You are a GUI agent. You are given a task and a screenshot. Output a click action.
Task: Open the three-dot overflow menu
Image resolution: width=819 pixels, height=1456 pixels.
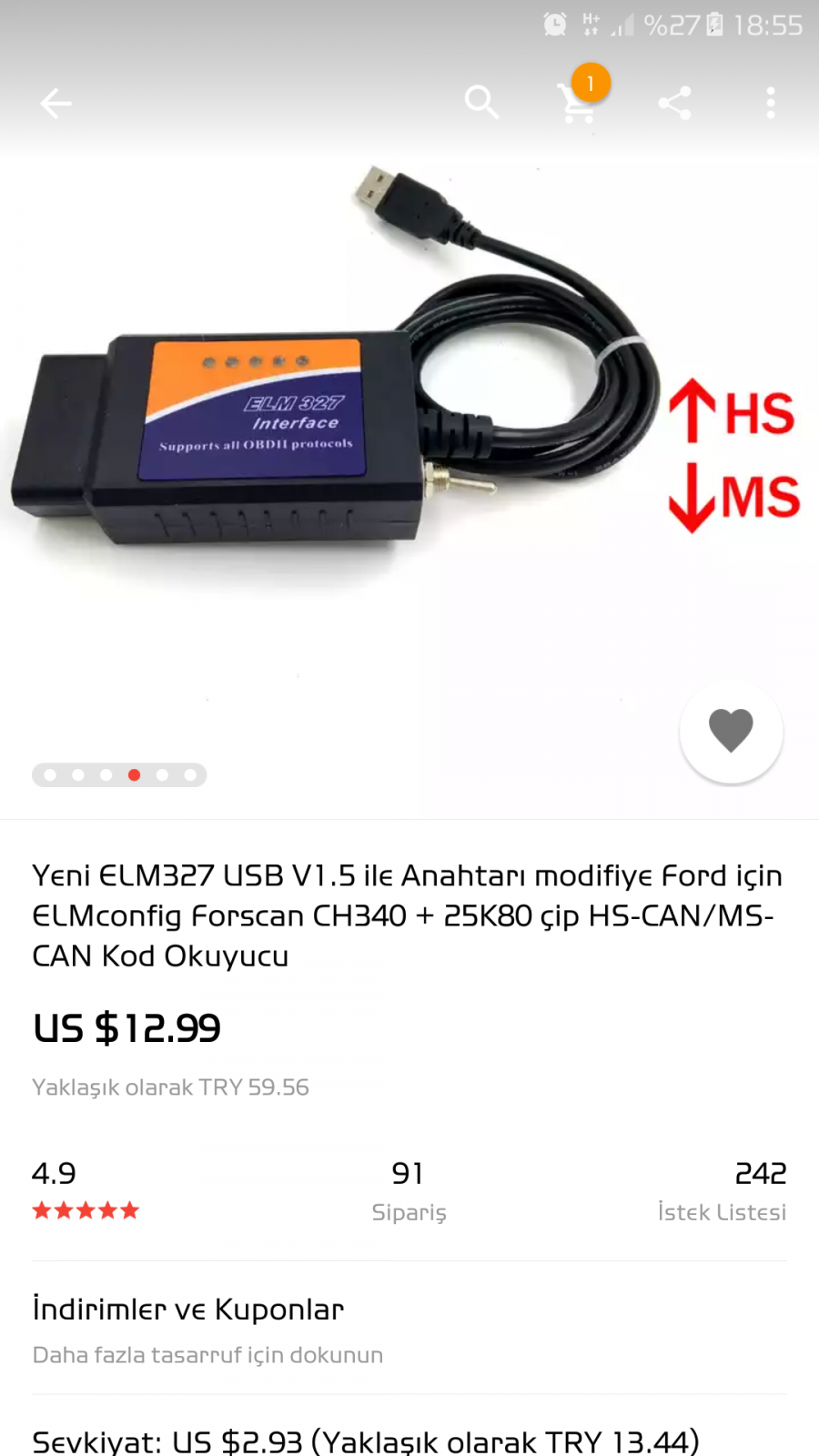coord(771,103)
